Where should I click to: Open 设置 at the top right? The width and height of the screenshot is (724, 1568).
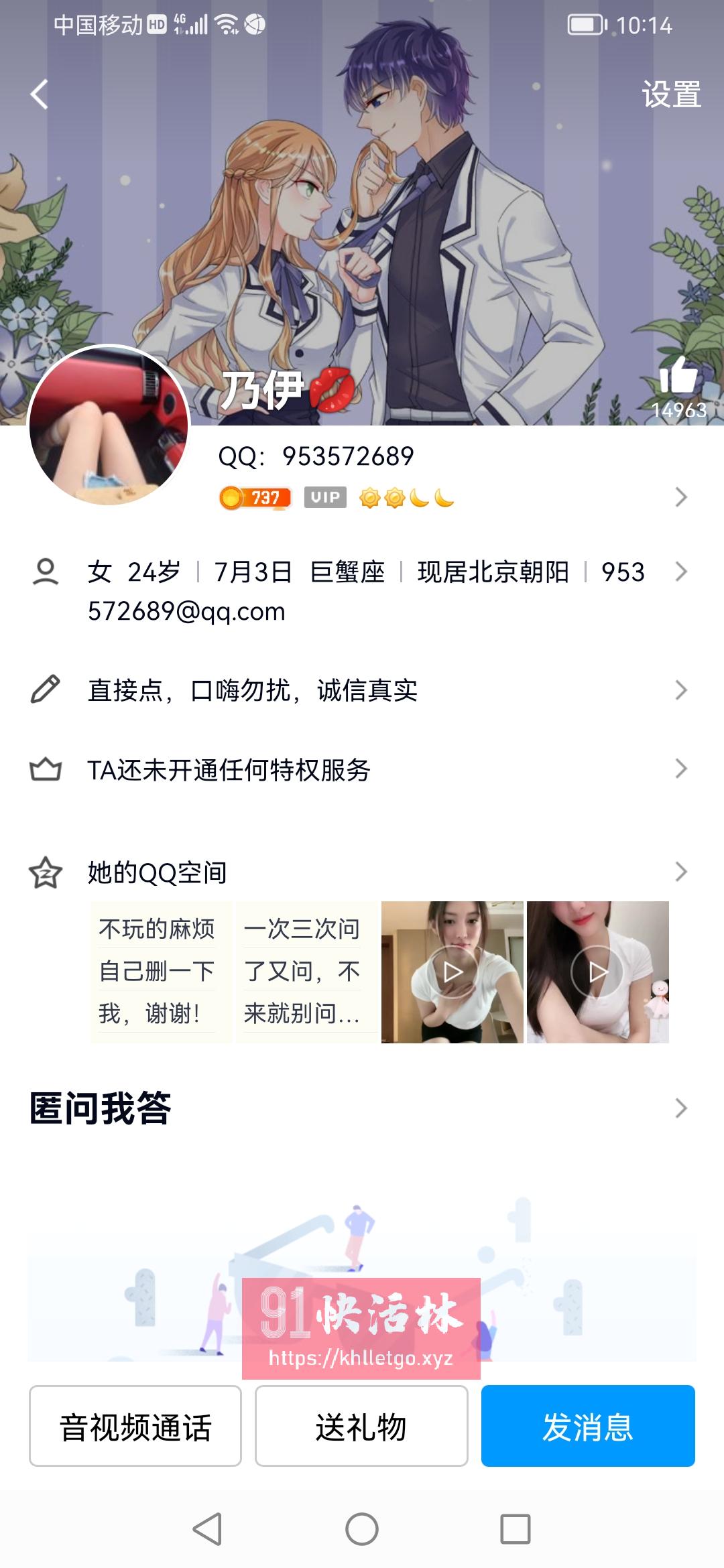point(674,94)
